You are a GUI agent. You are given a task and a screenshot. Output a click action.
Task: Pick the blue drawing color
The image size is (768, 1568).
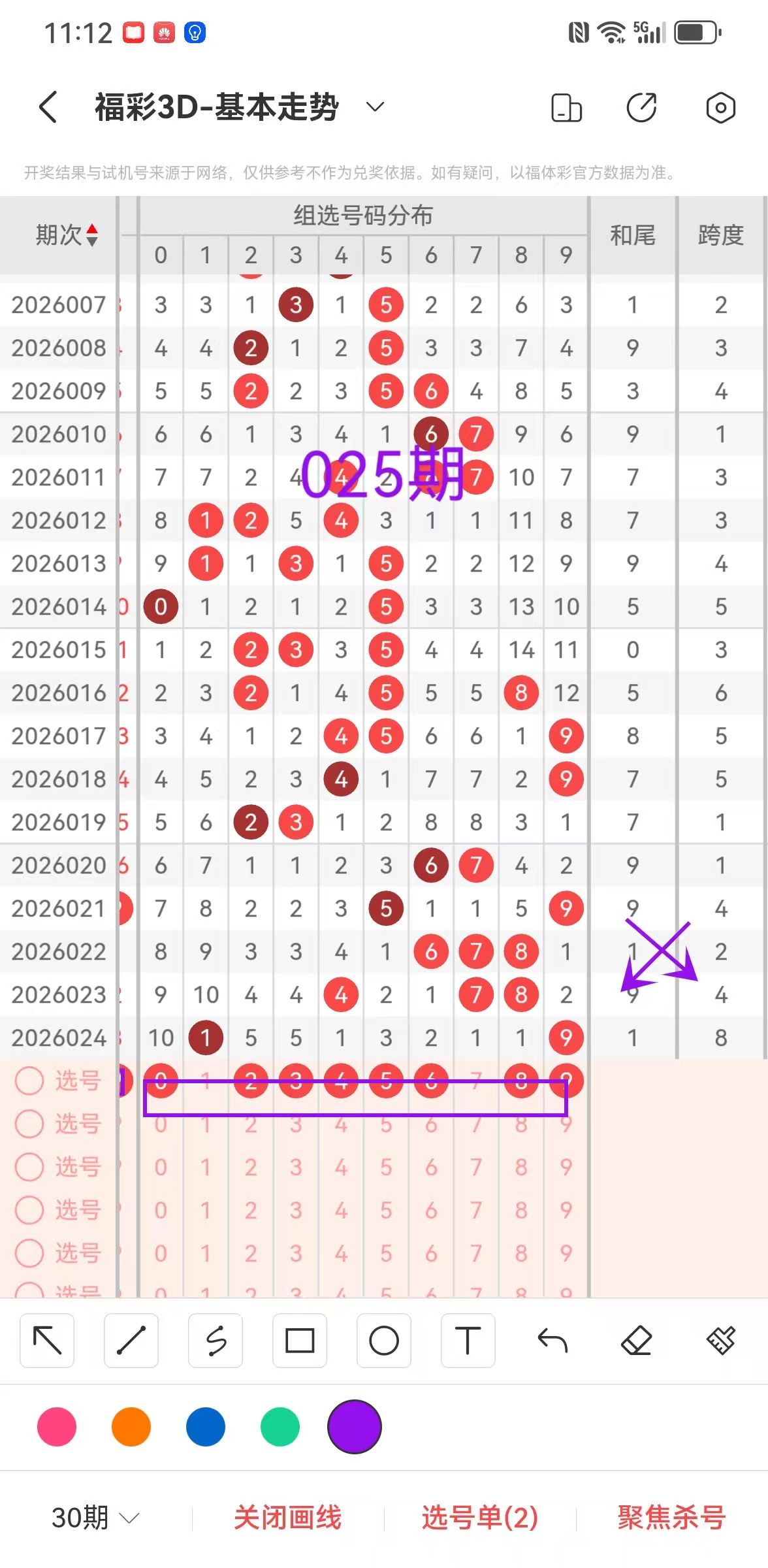pos(206,1427)
